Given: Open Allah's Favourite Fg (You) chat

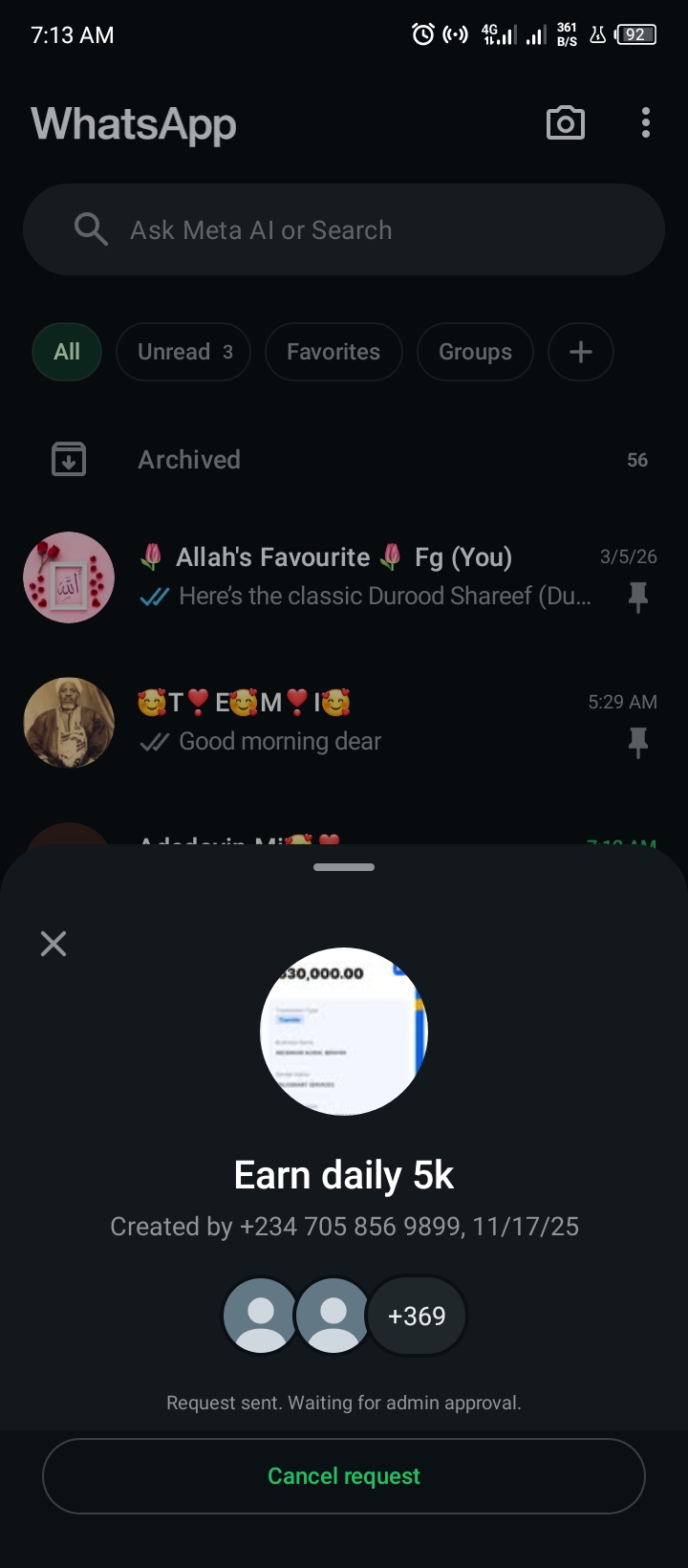Looking at the screenshot, I should pyautogui.click(x=363, y=577).
